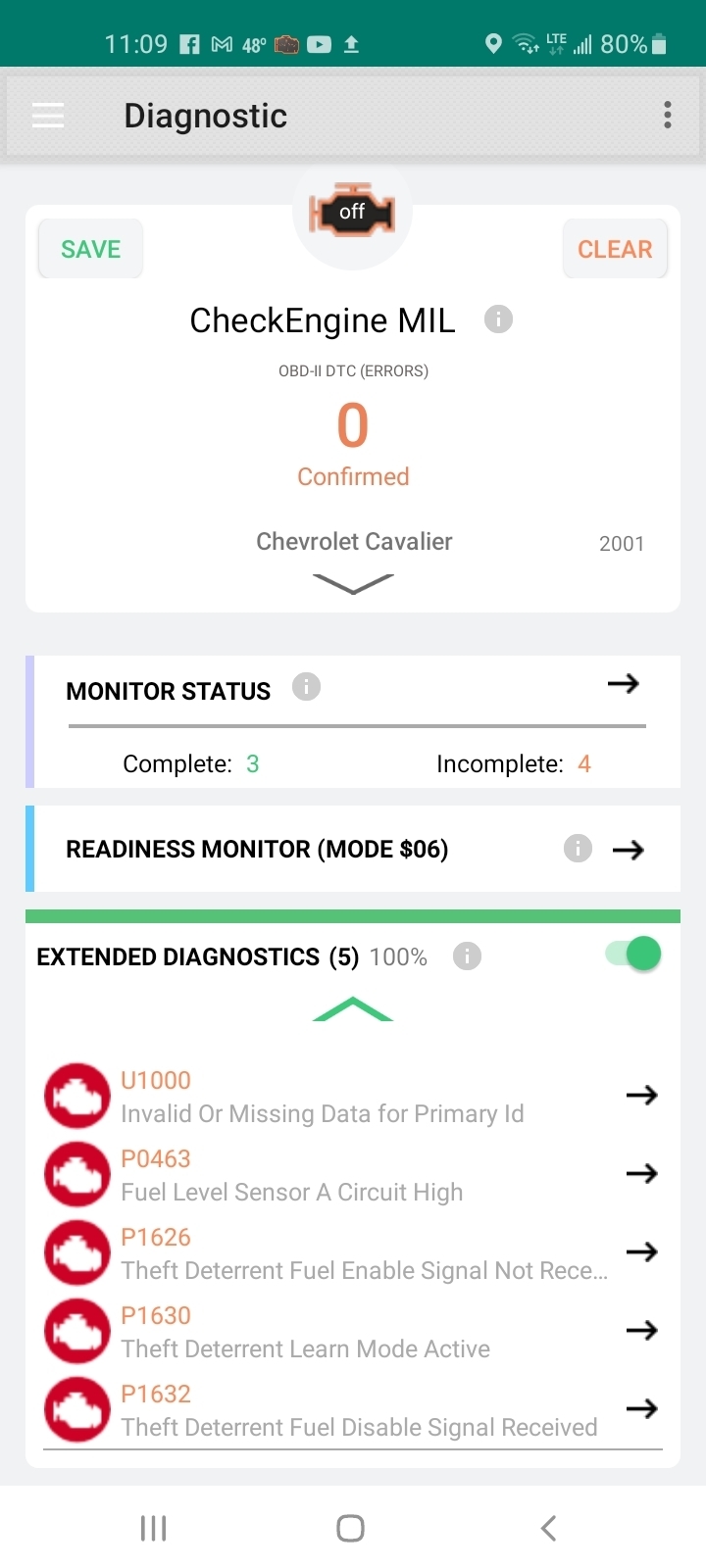This screenshot has width=706, height=1568.
Task: Open details for code P1626
Action: (641, 1251)
